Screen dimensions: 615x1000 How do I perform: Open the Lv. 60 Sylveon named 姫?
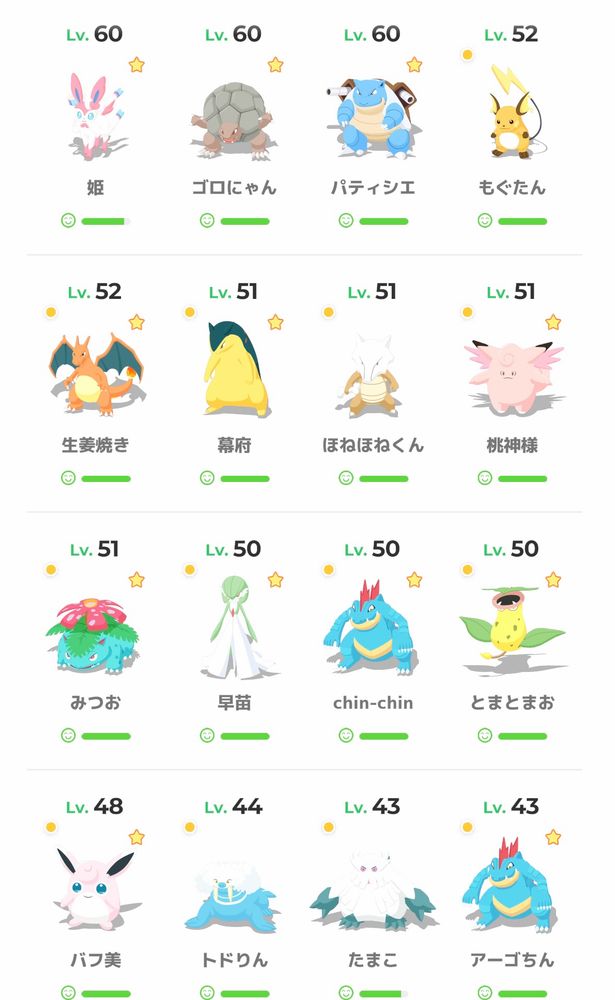coord(95,115)
